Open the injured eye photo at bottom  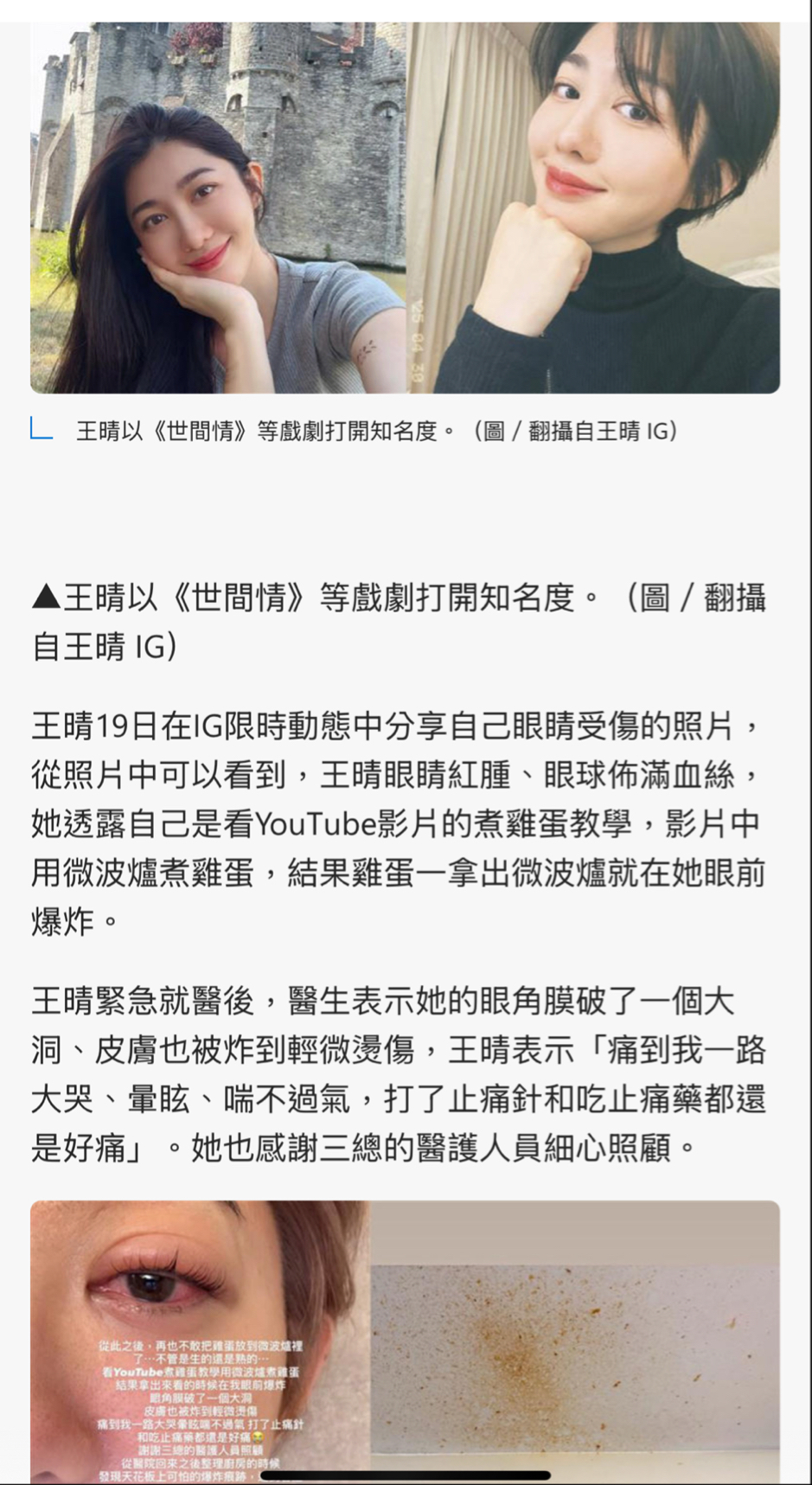click(x=201, y=1339)
